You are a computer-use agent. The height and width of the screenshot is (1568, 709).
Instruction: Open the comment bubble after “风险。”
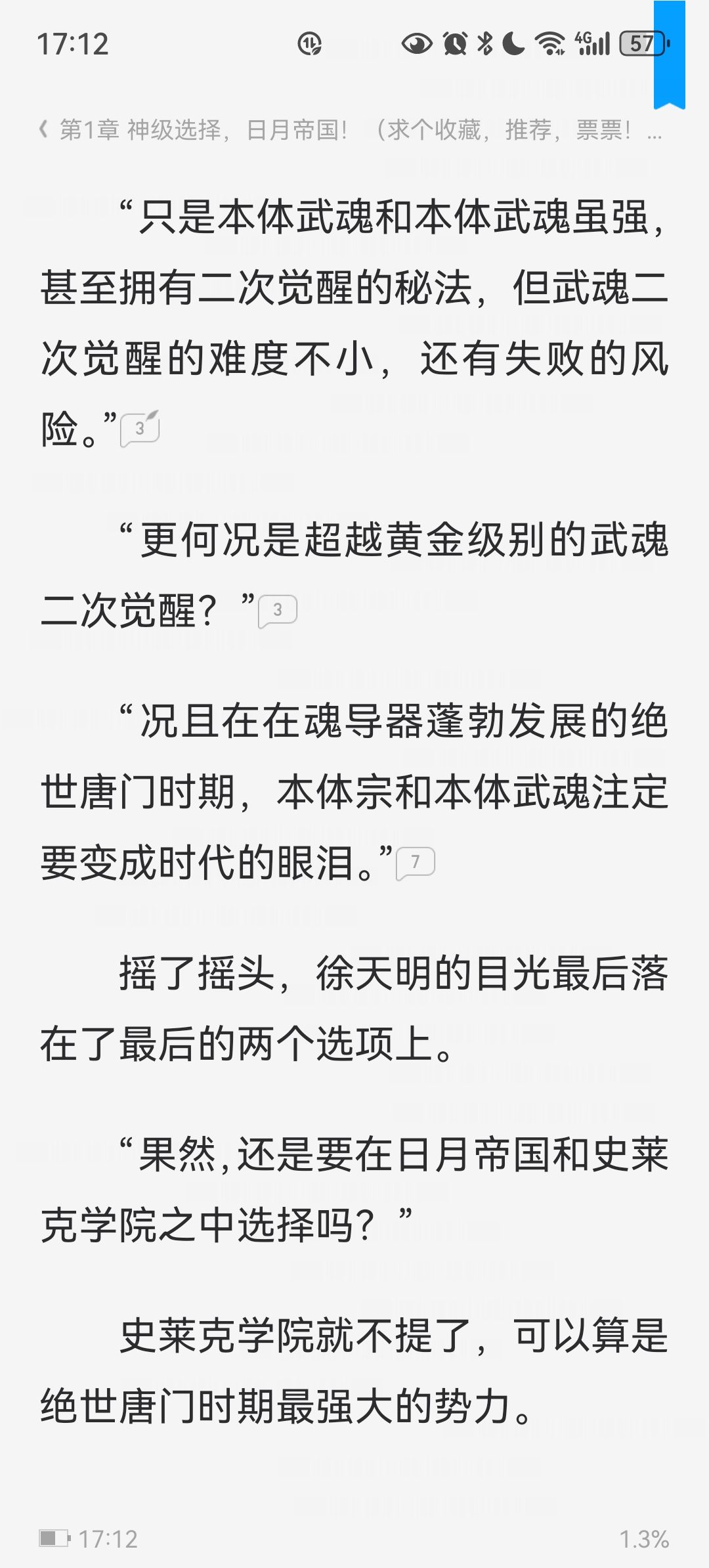pyautogui.click(x=140, y=429)
